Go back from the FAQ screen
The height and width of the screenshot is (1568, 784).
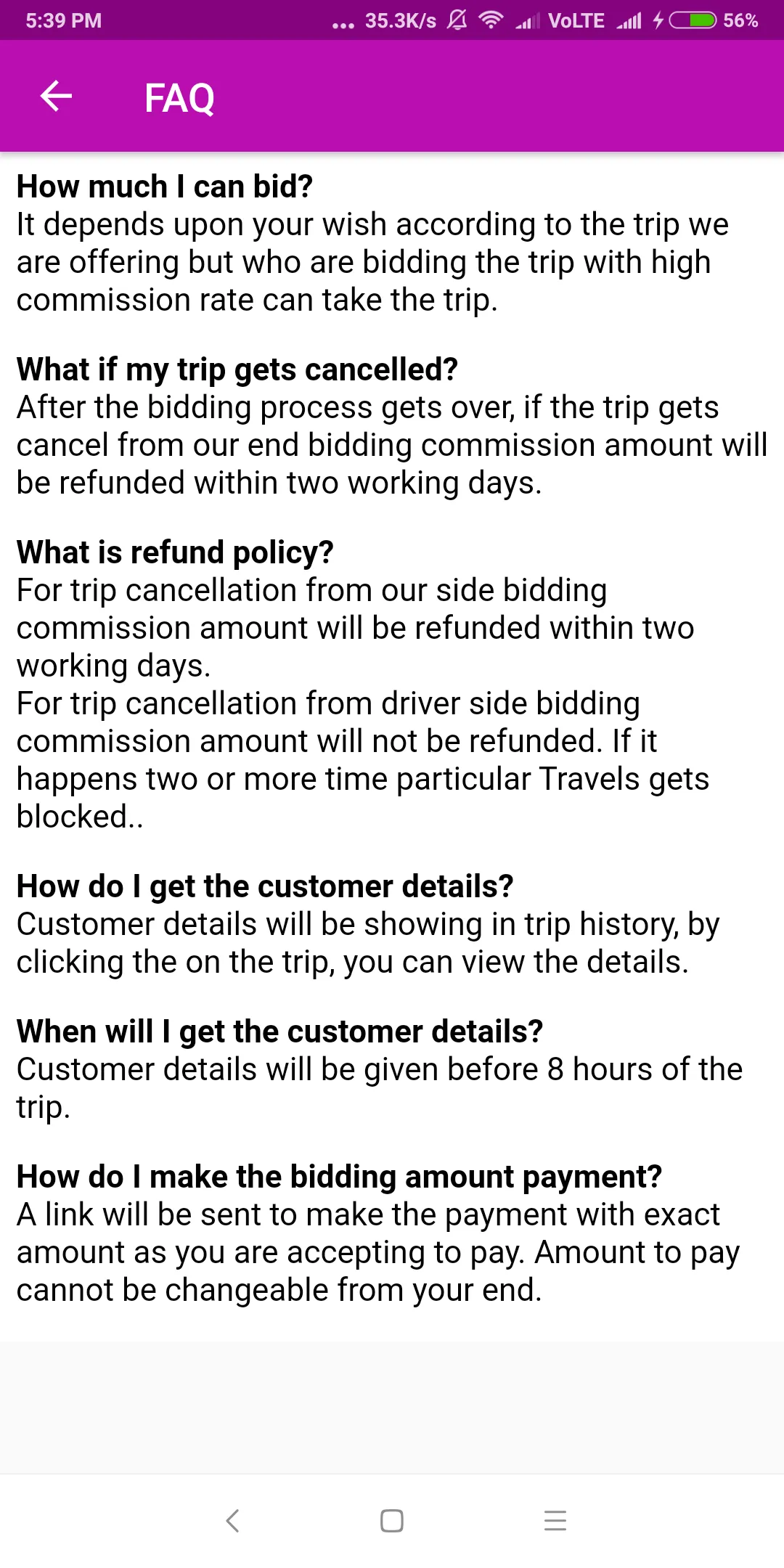[x=56, y=97]
